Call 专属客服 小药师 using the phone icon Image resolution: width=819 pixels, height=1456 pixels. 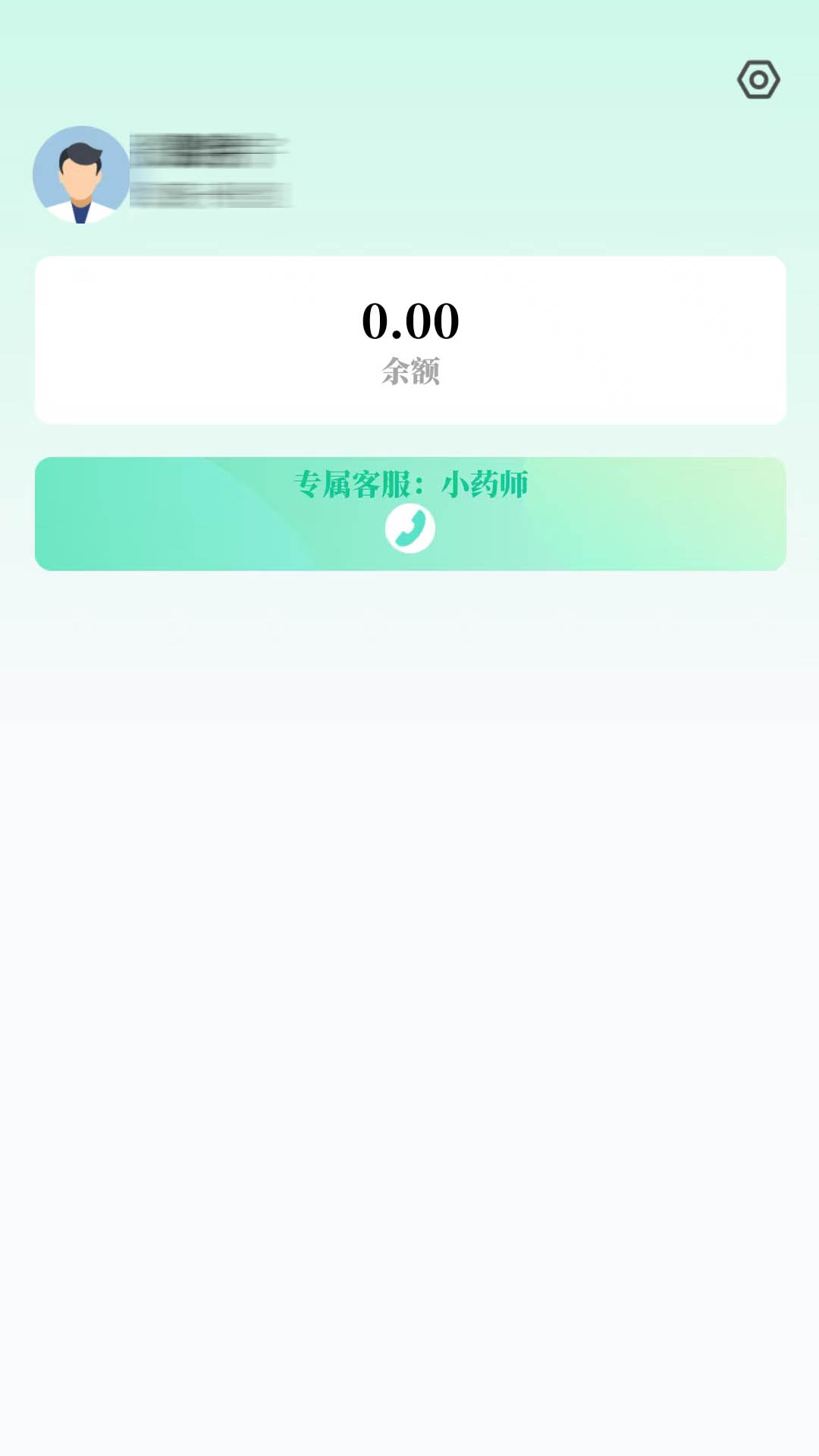[x=410, y=529]
